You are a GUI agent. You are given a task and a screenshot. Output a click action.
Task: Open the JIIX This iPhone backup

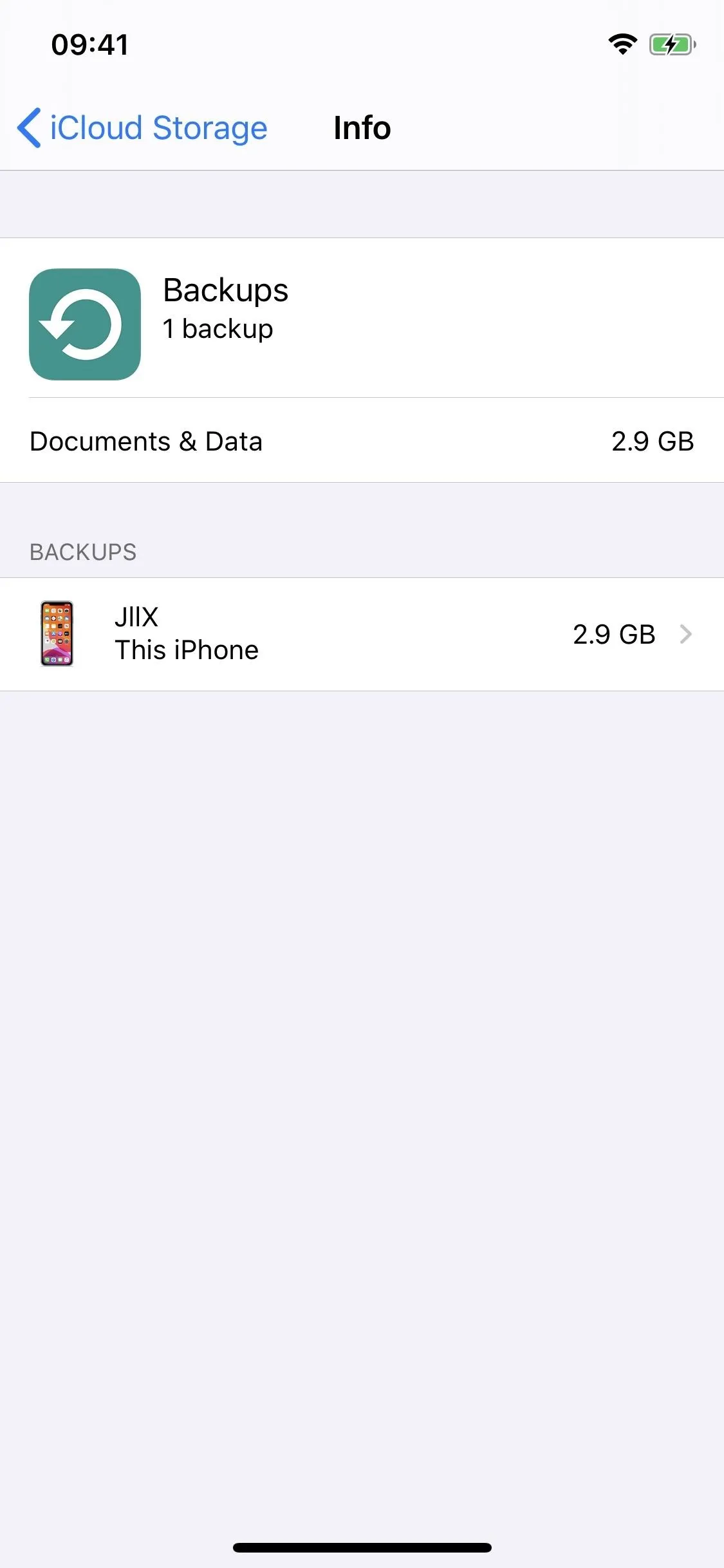click(362, 634)
